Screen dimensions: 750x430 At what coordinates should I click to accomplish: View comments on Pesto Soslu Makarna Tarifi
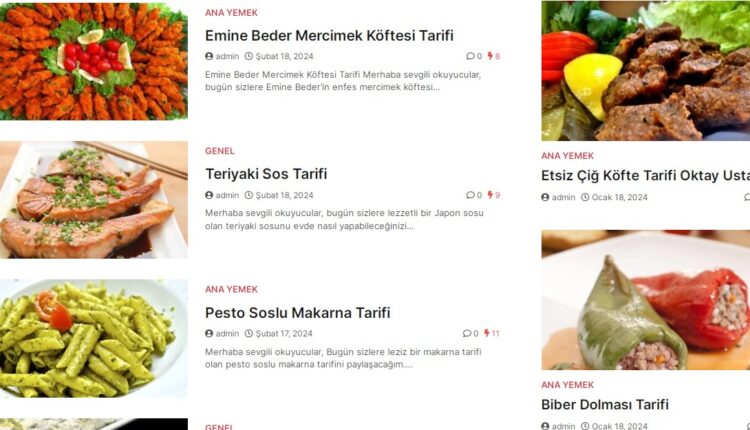(471, 334)
